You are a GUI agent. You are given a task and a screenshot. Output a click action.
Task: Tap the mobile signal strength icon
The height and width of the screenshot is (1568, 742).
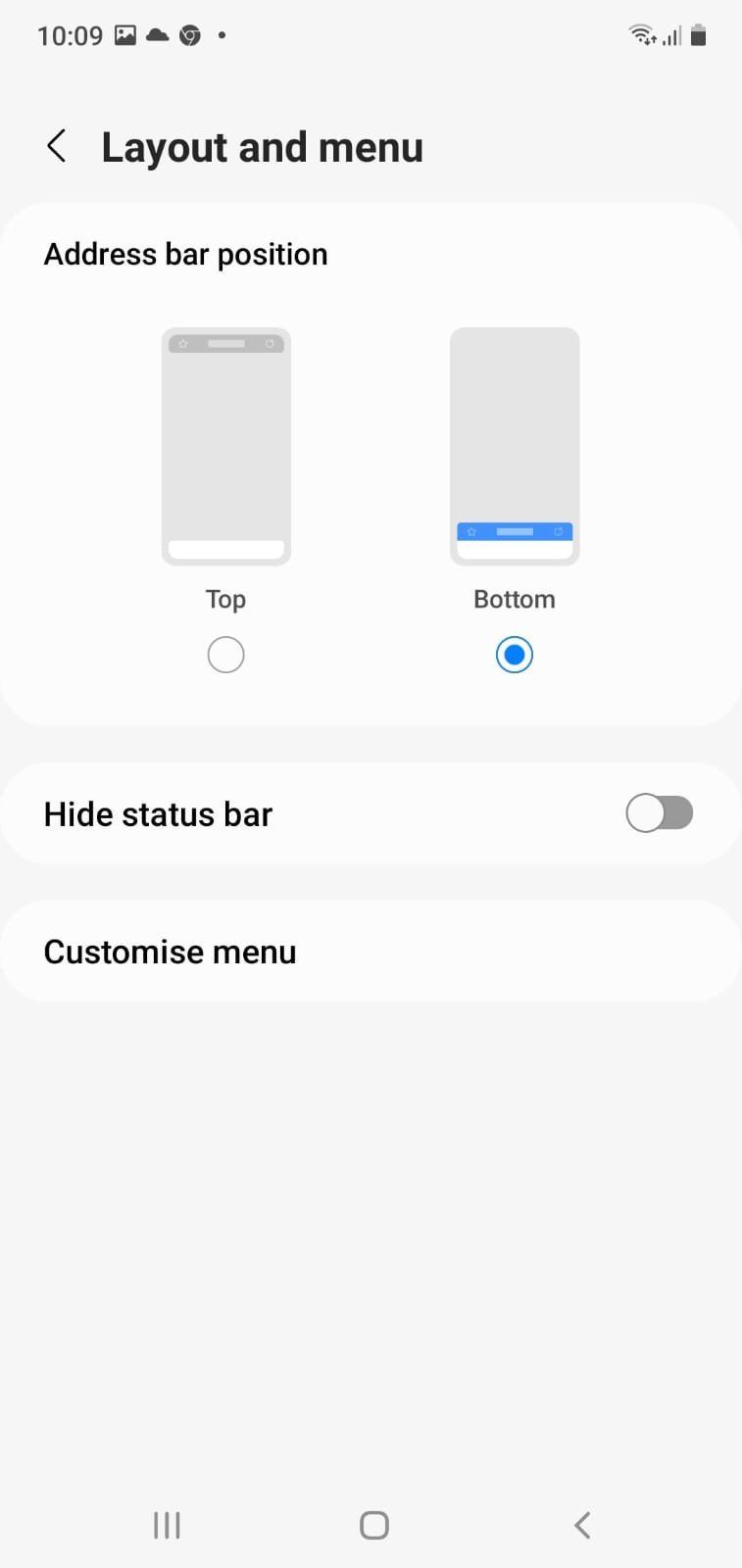(x=670, y=37)
